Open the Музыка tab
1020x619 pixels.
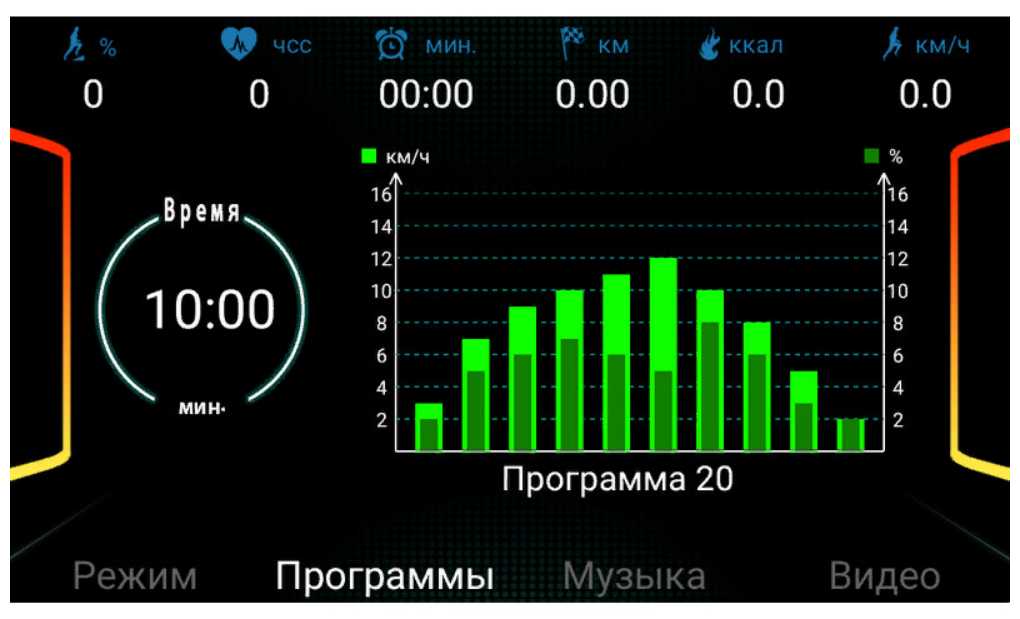634,577
